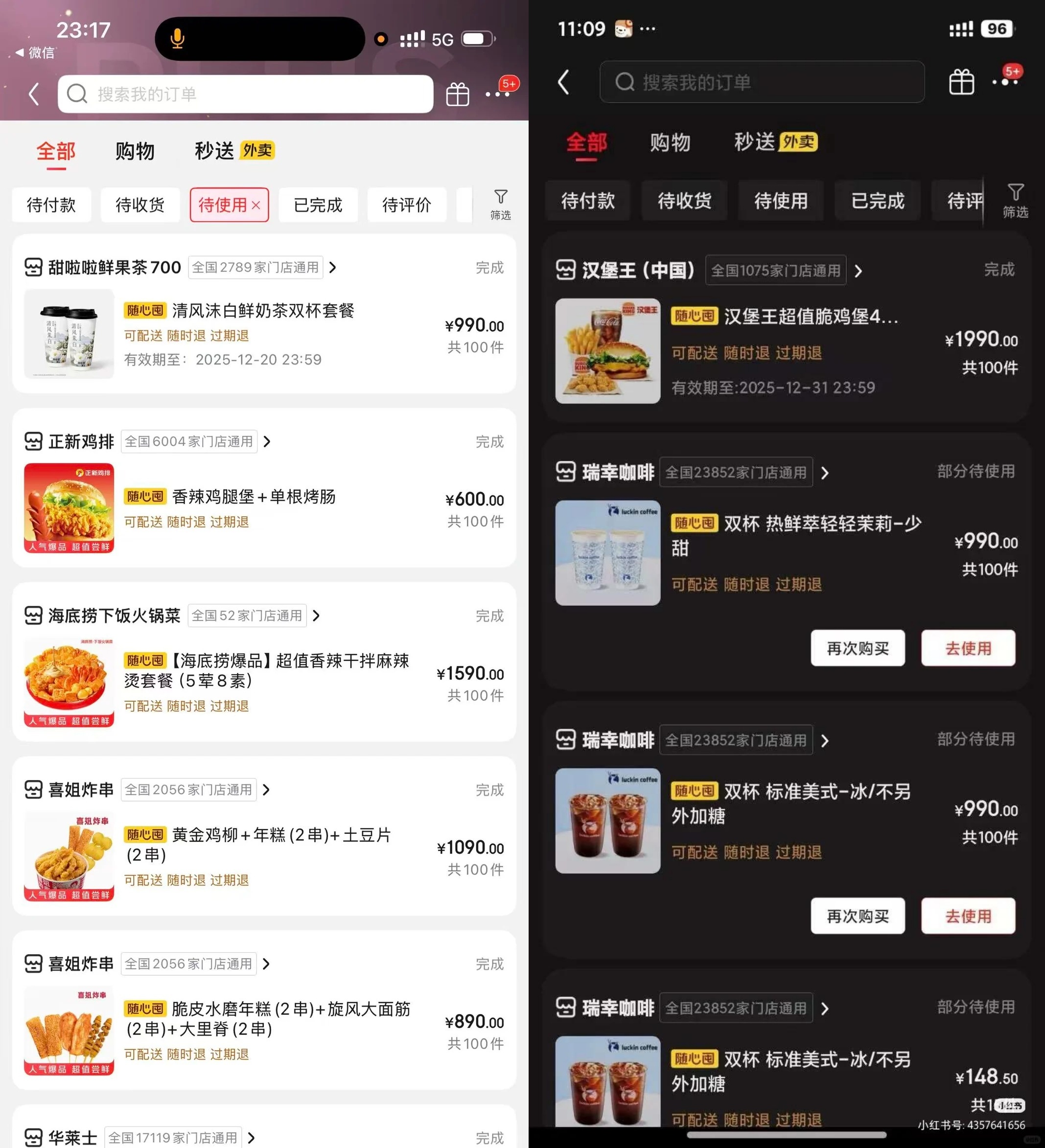The image size is (1045, 1148).
Task: Remove the 待使用 filter via its ✕
Action: 257,206
